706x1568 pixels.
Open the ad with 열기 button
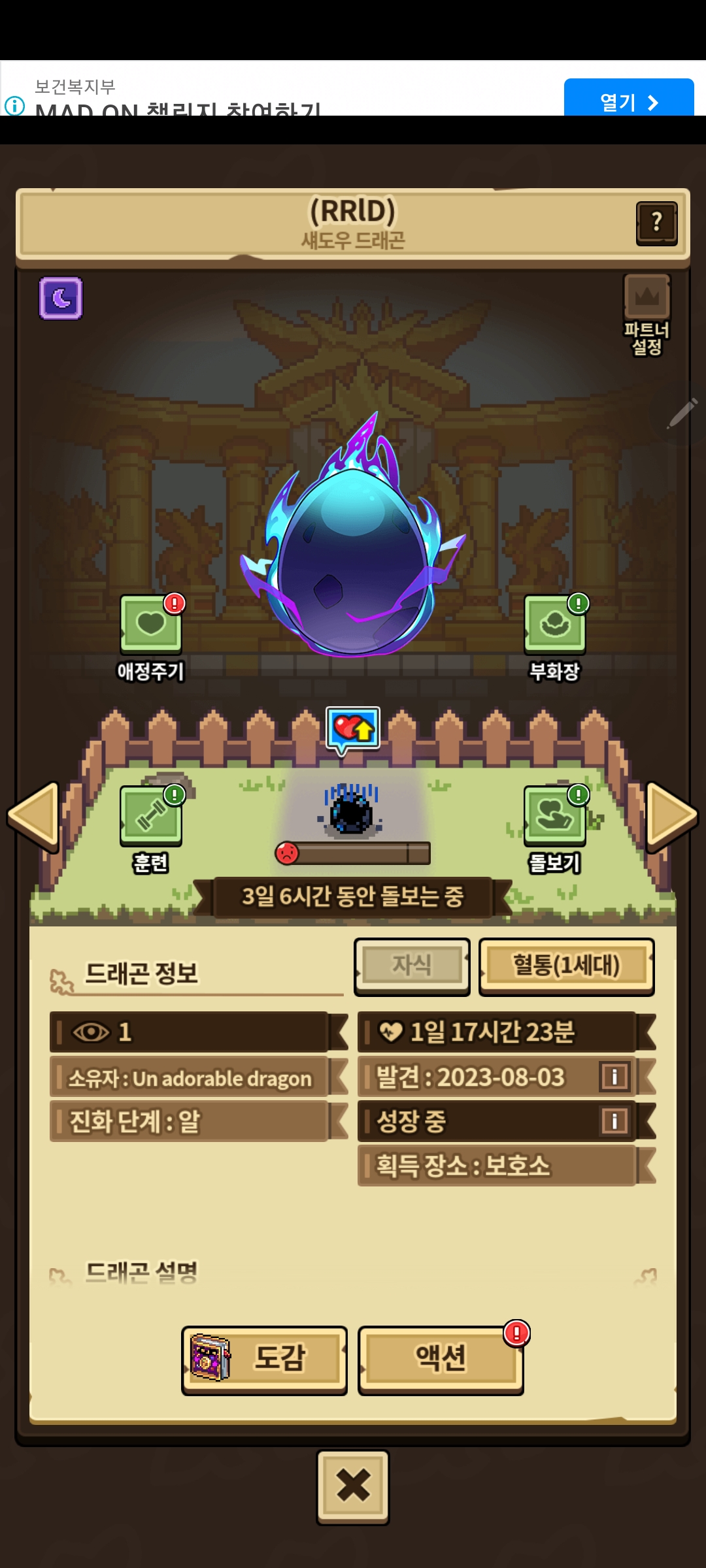pyautogui.click(x=628, y=99)
